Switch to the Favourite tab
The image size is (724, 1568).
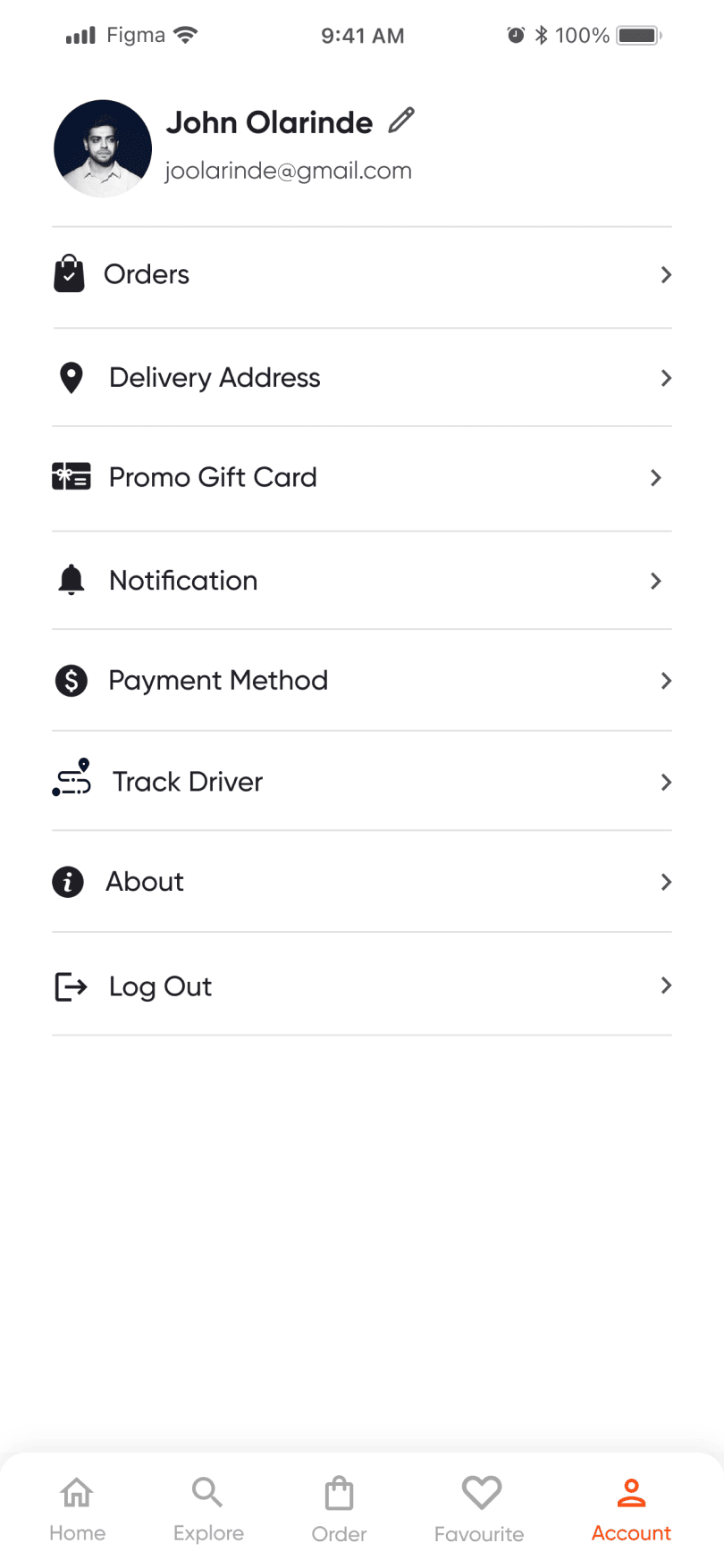[480, 1509]
